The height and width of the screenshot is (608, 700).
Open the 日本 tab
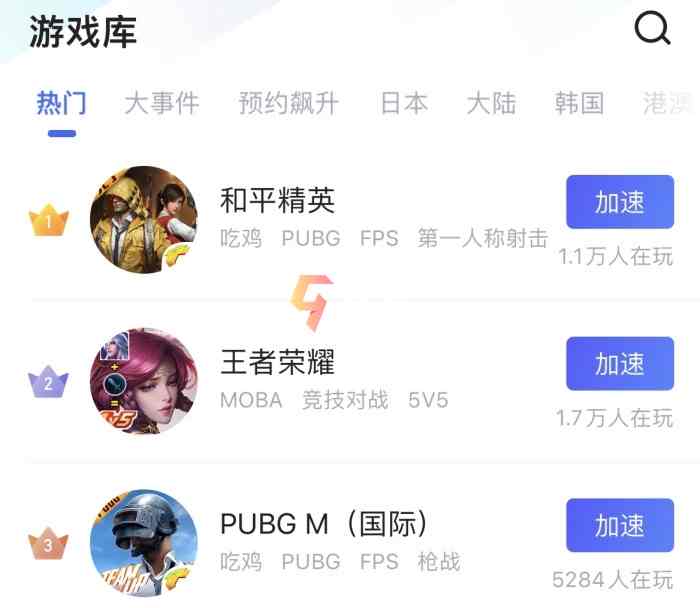[404, 102]
